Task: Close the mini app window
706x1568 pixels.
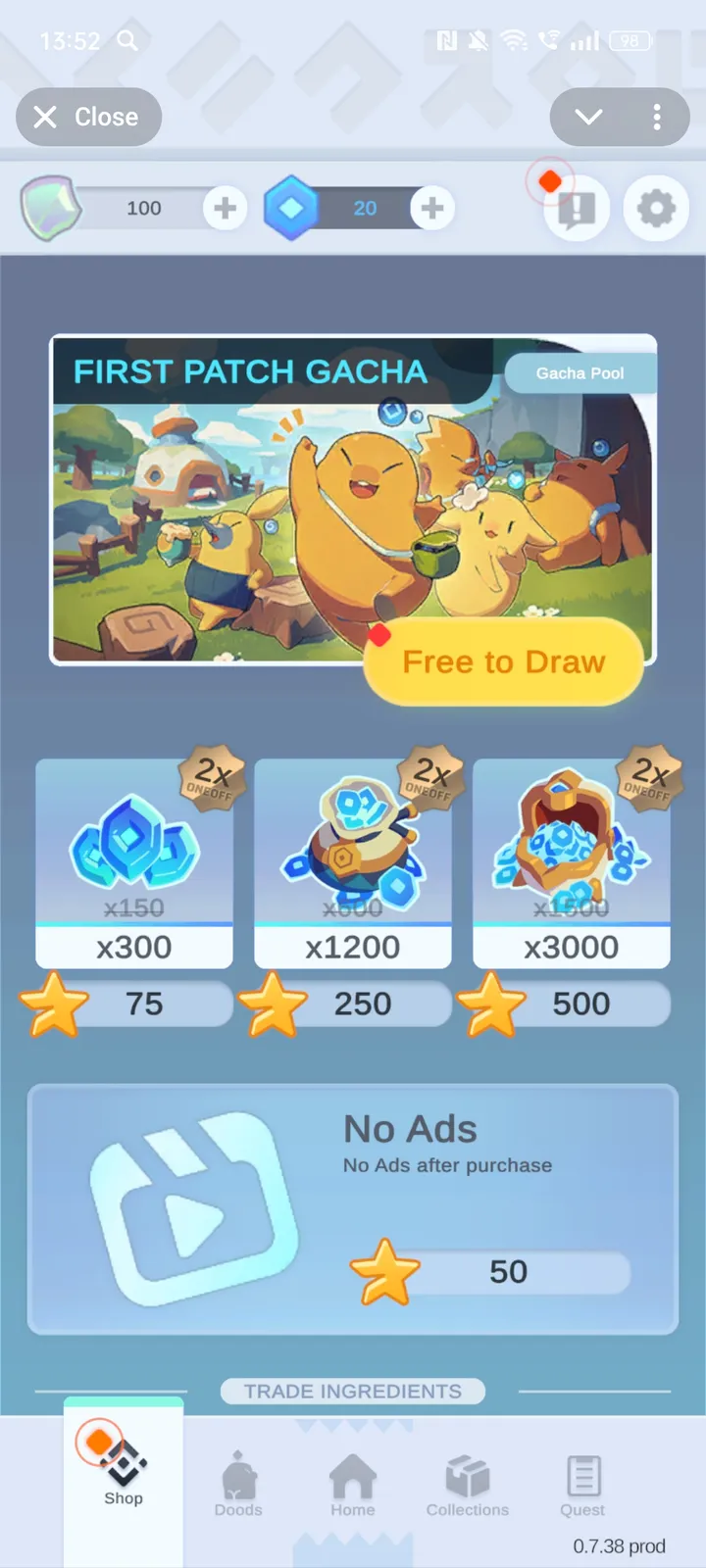Action: (x=88, y=117)
